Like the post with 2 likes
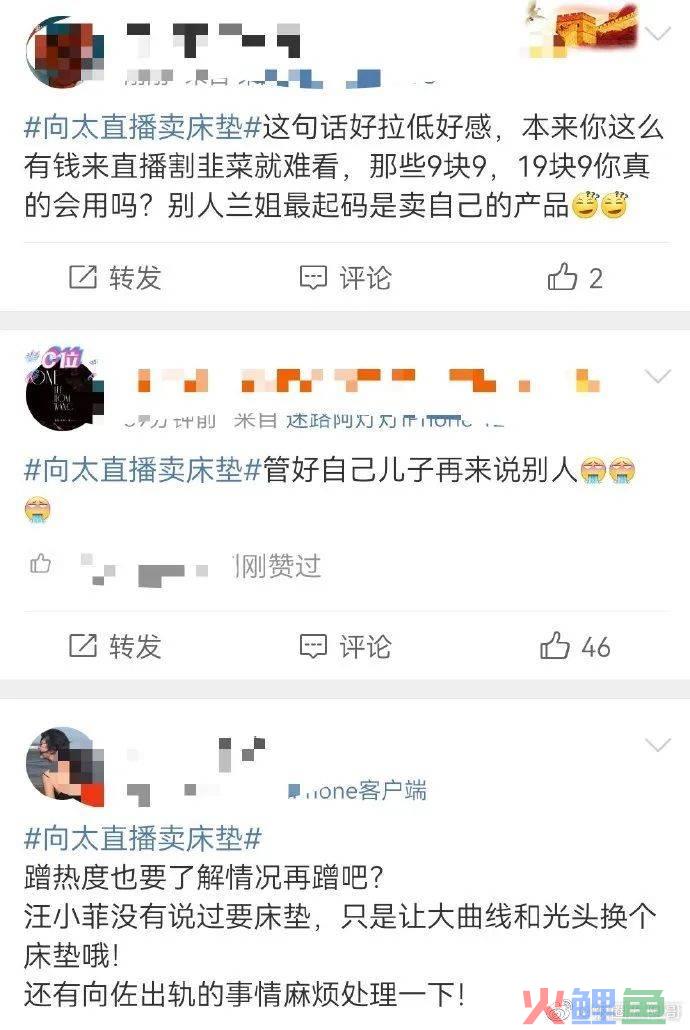Screen dimensions: 690x1030 (x=574, y=278)
